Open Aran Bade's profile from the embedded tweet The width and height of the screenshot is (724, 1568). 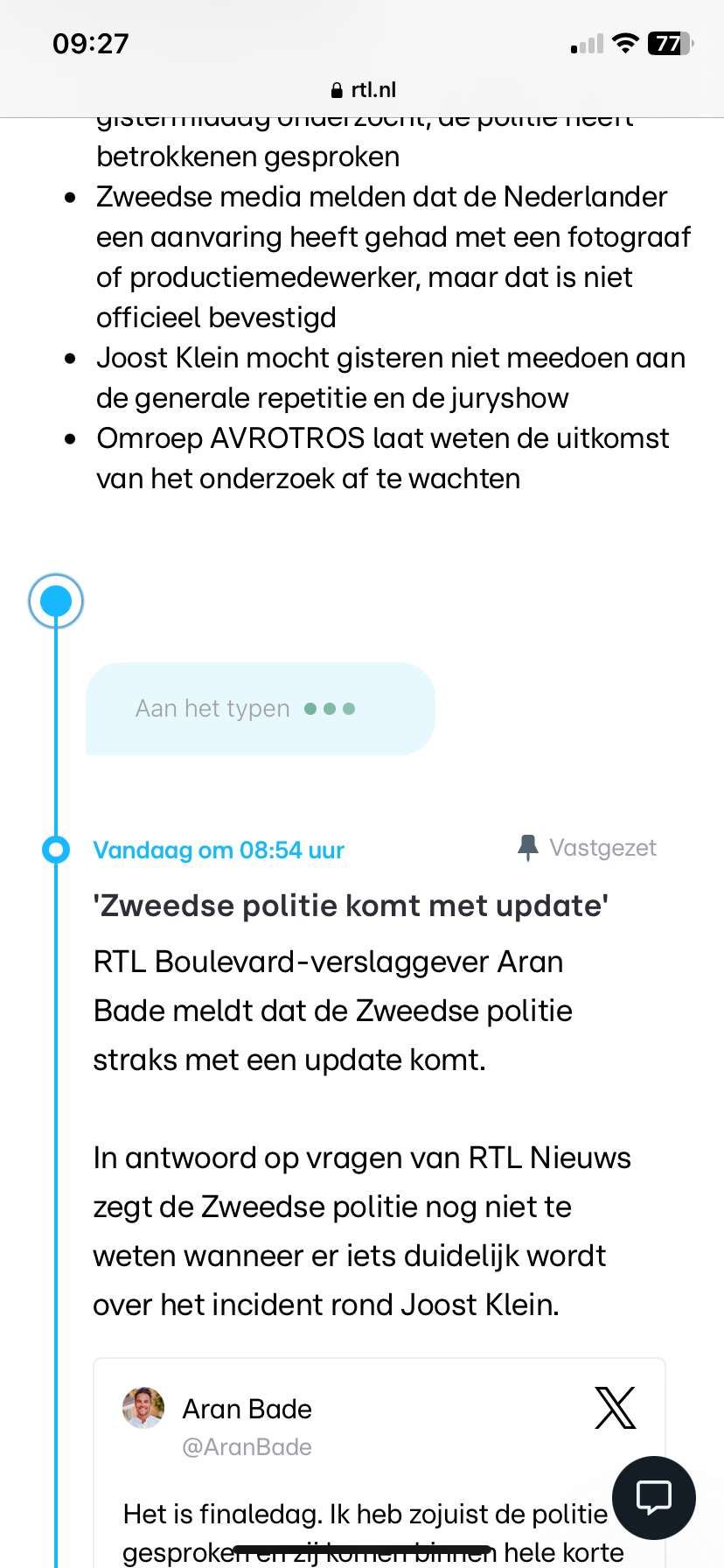point(247,1409)
